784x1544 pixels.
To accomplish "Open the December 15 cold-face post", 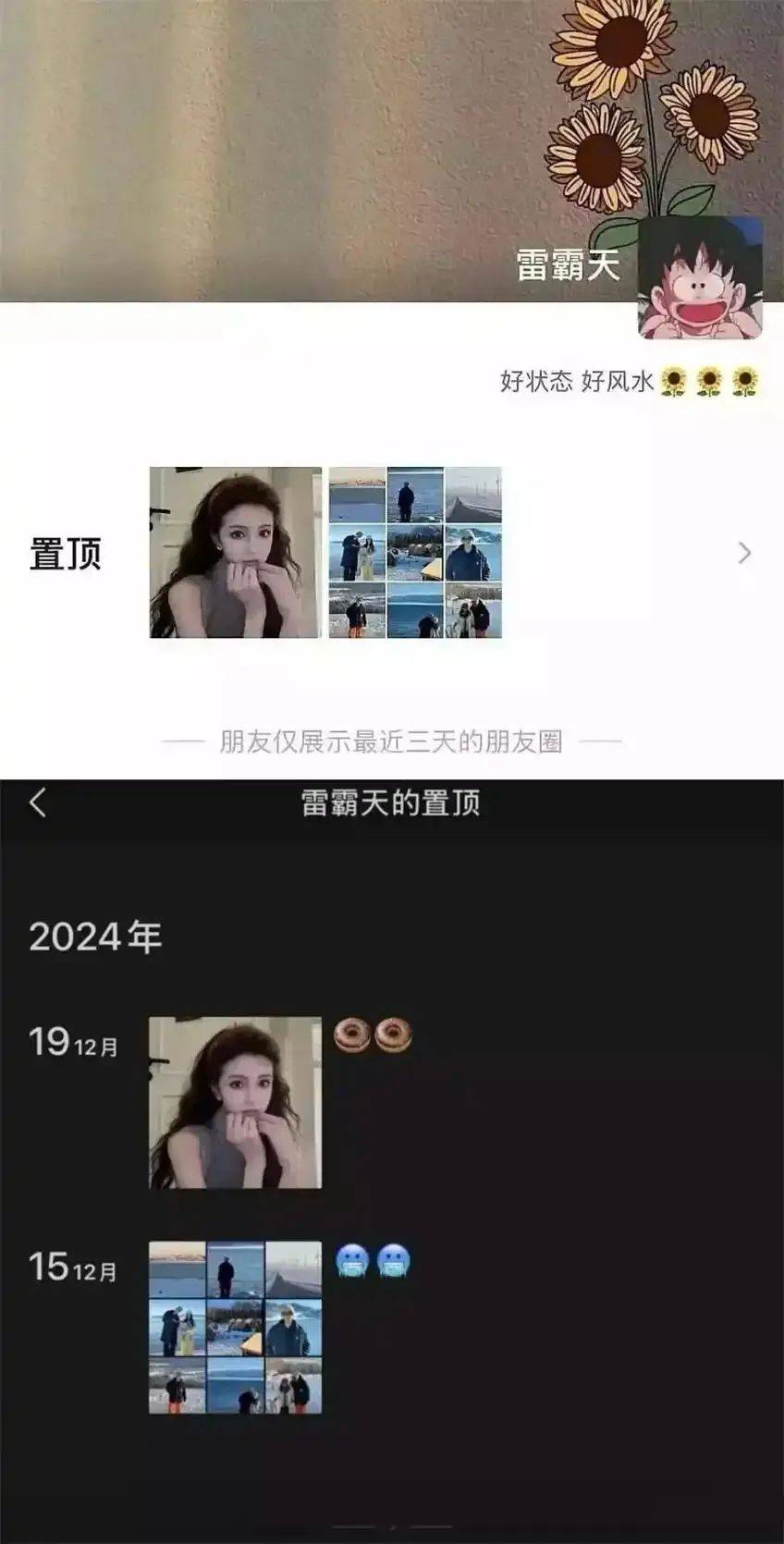I will 236,1327.
